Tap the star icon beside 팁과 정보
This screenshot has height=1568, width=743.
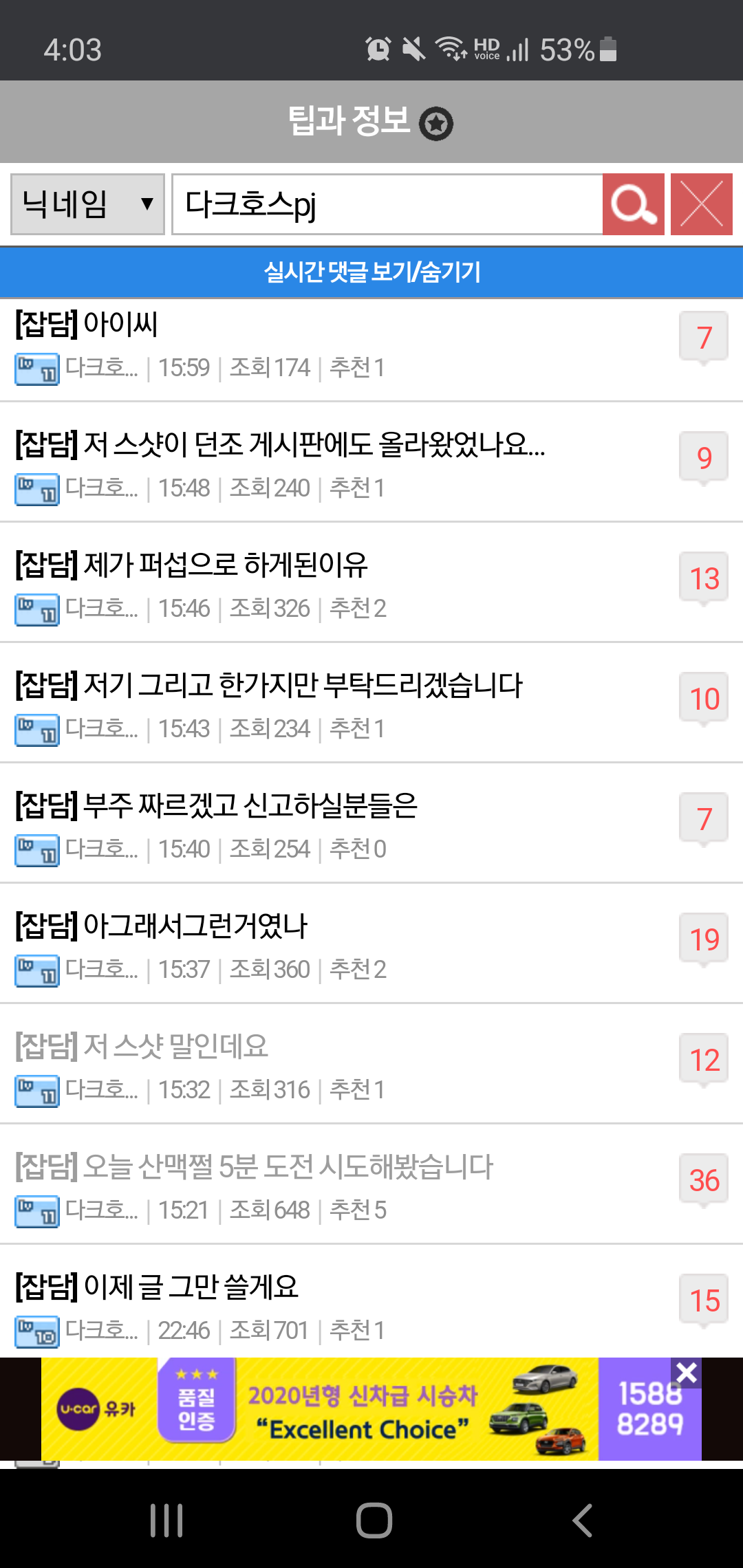436,124
